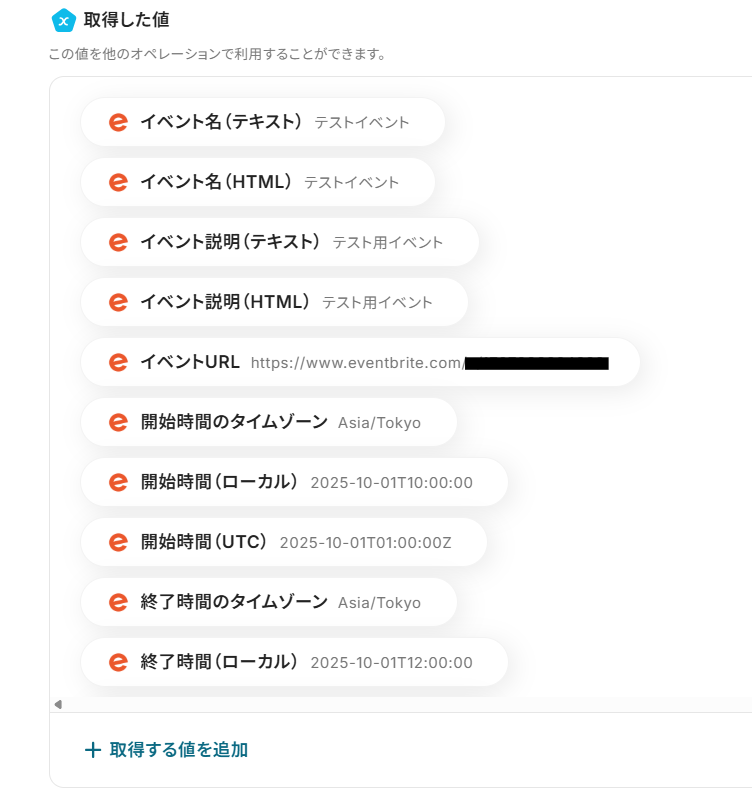
Task: Choose the 終了時間（ローカル） chip
Action: pos(294,662)
